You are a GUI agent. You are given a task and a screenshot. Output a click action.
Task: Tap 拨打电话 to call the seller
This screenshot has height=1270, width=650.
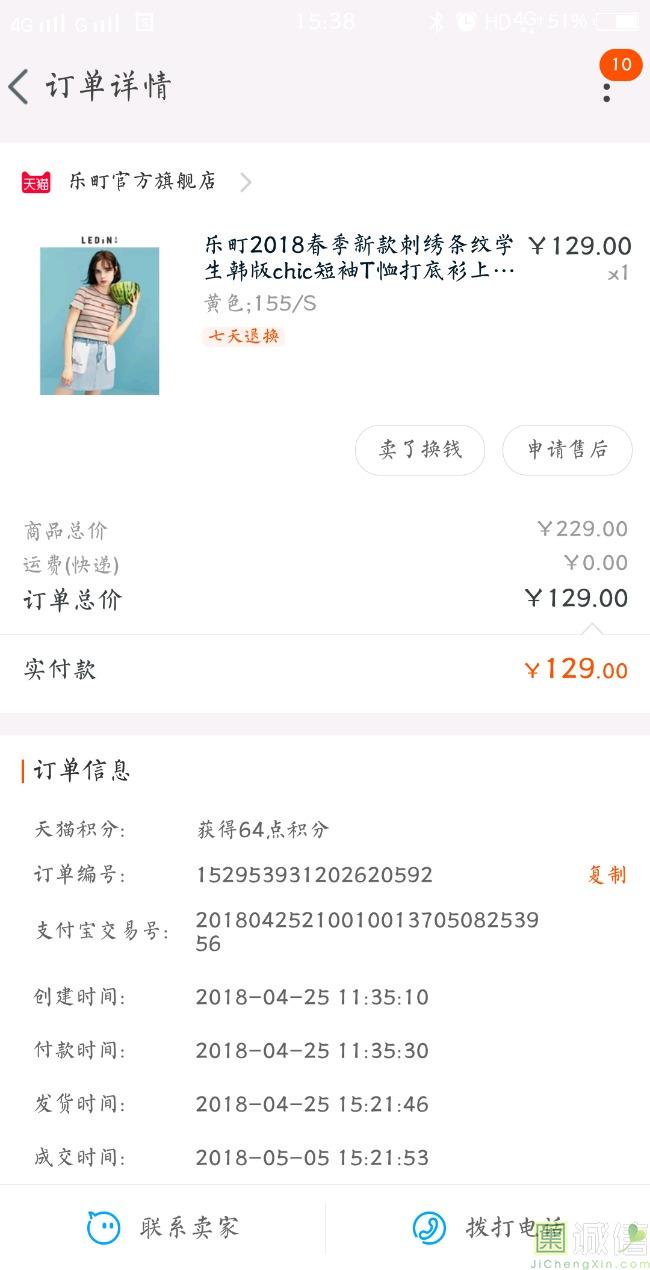488,1227
